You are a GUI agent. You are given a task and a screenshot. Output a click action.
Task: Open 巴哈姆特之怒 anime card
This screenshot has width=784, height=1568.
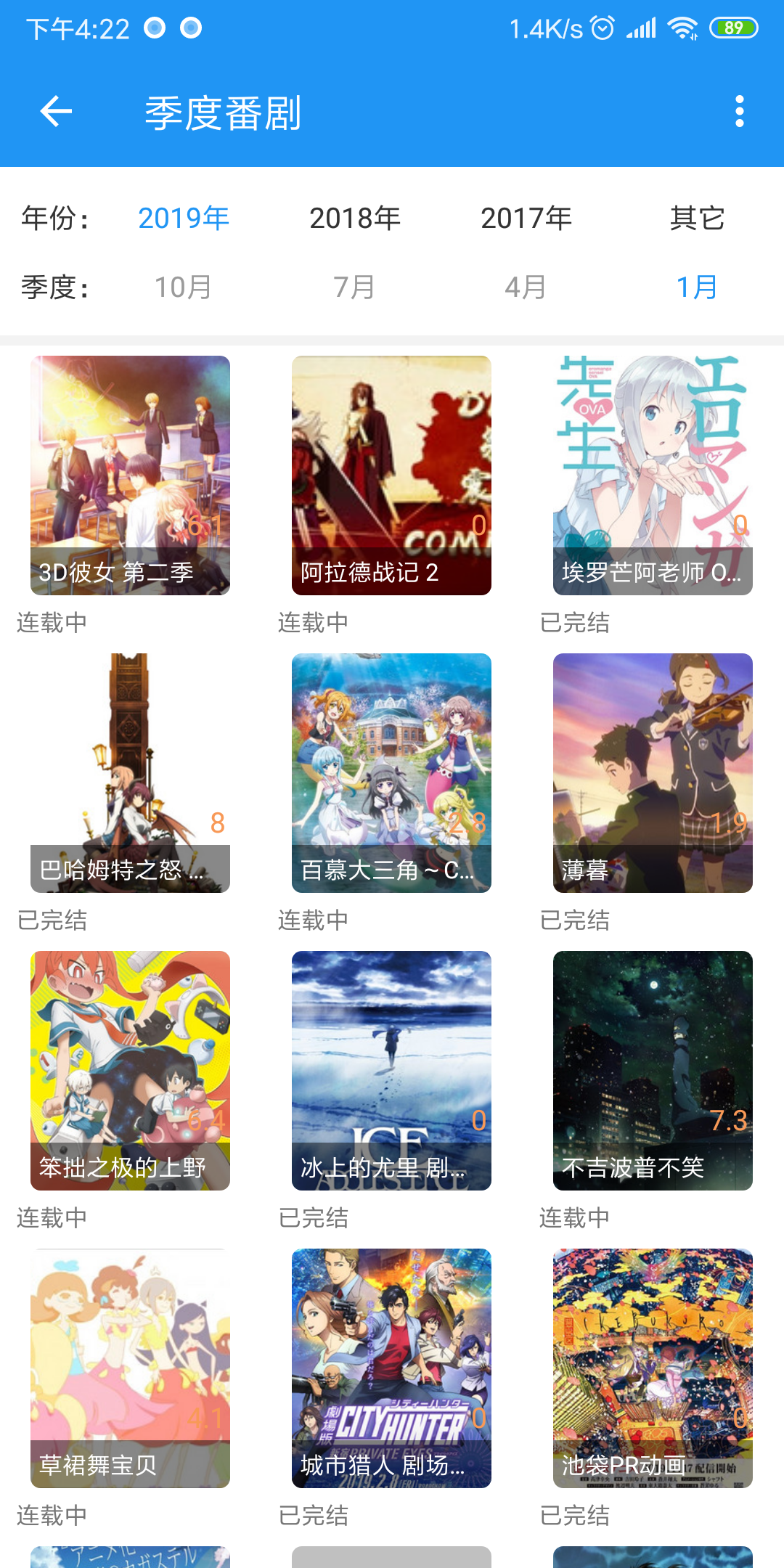130,772
